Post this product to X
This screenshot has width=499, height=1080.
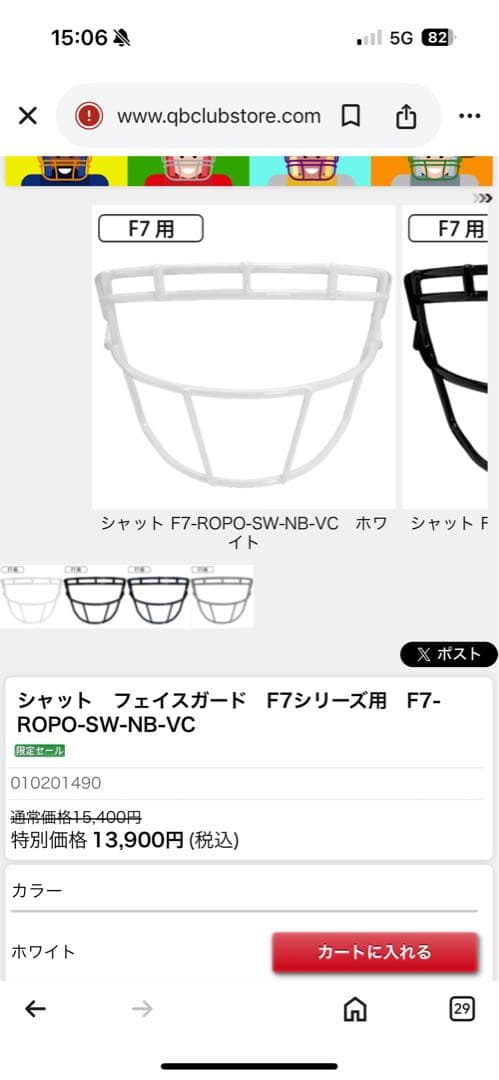(x=449, y=654)
